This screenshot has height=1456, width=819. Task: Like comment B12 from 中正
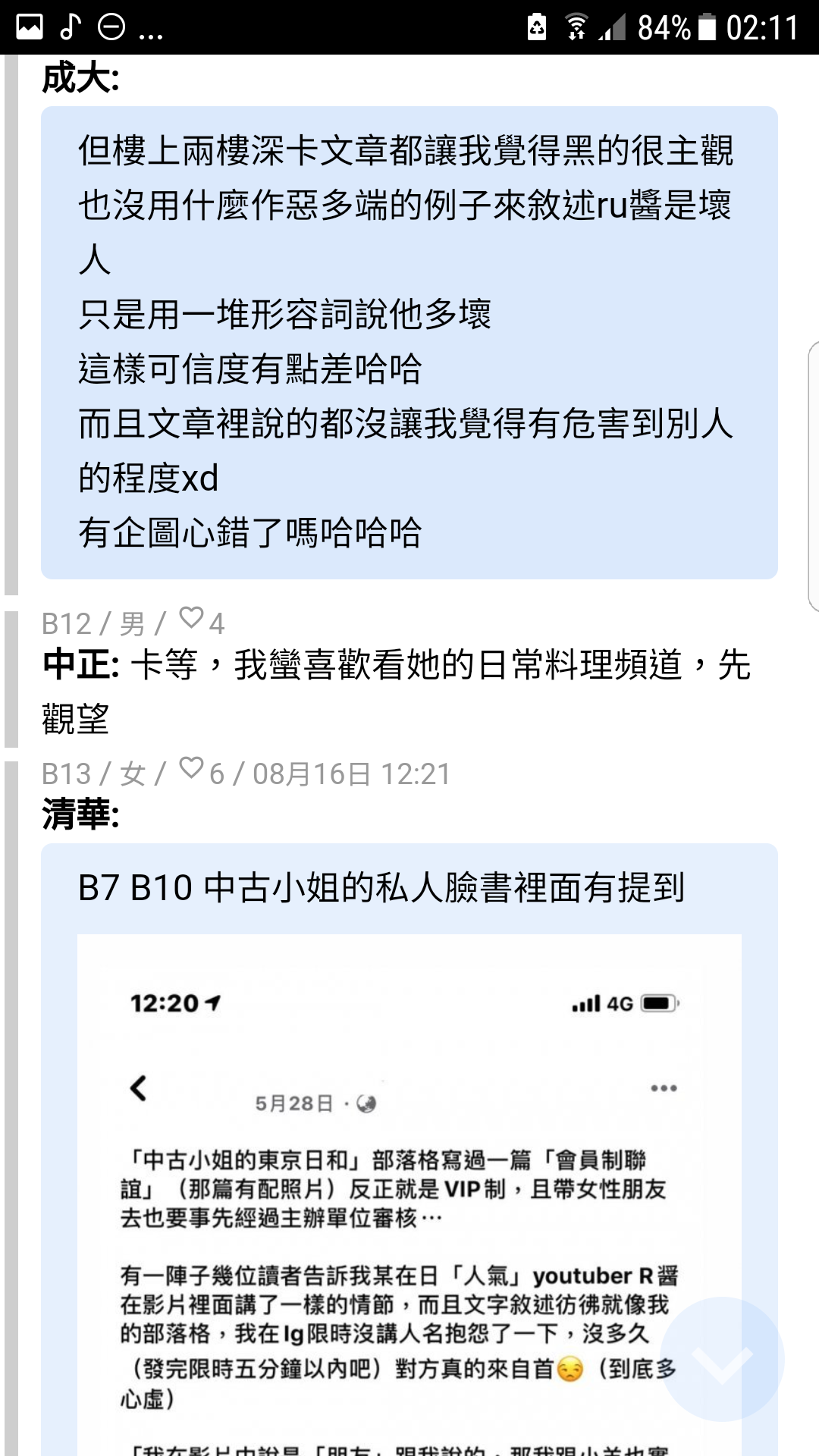(191, 619)
